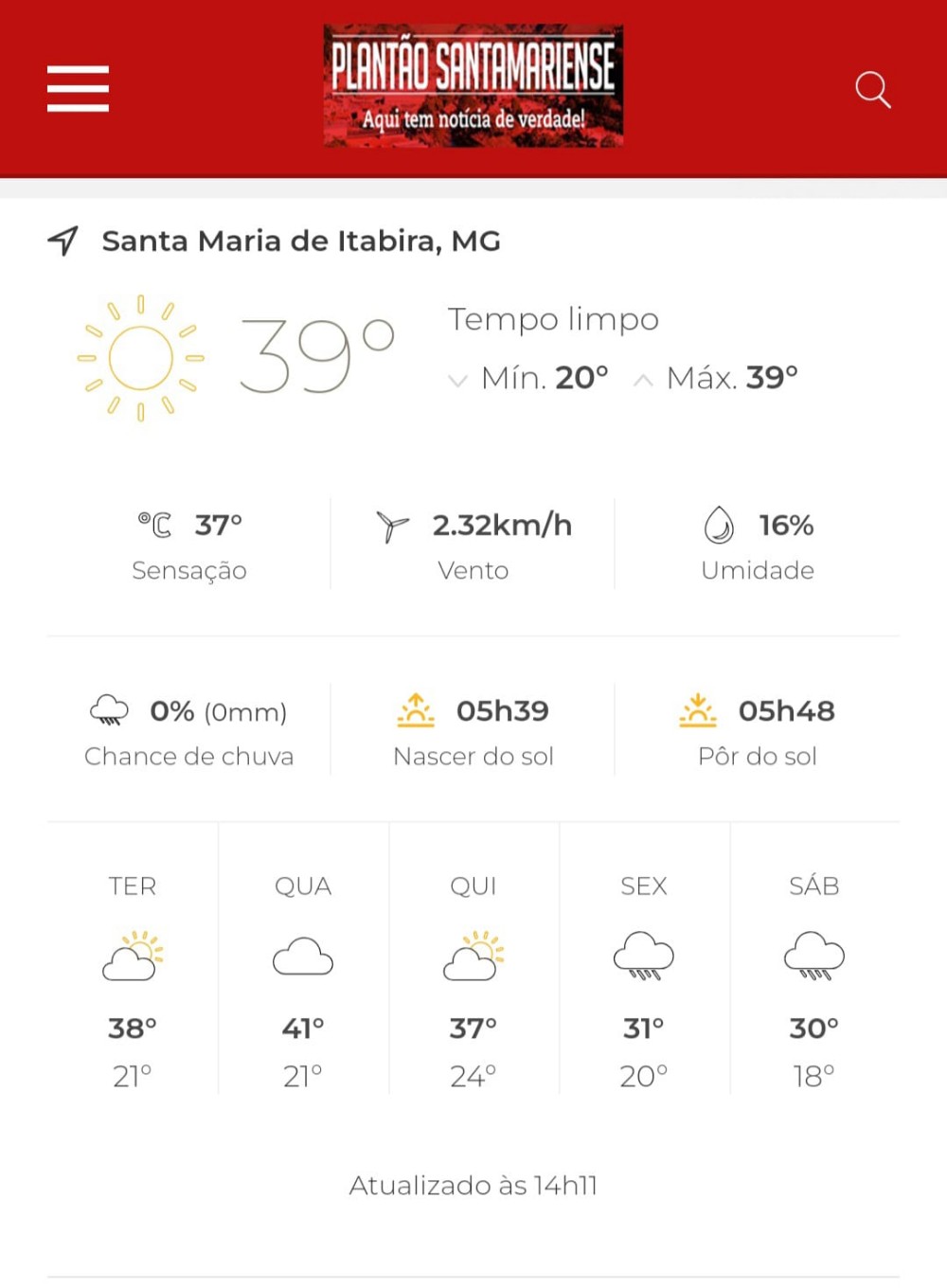Tap the search magnifier icon
The width and height of the screenshot is (947, 1288).
click(872, 90)
